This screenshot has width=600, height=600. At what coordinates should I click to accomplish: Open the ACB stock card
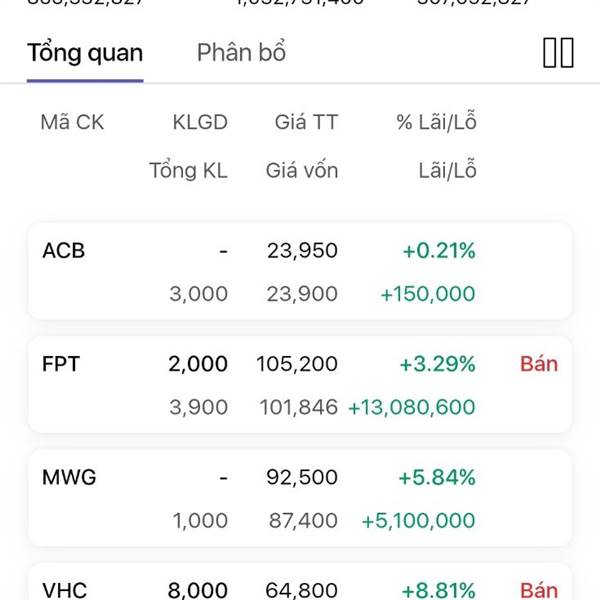(x=300, y=272)
